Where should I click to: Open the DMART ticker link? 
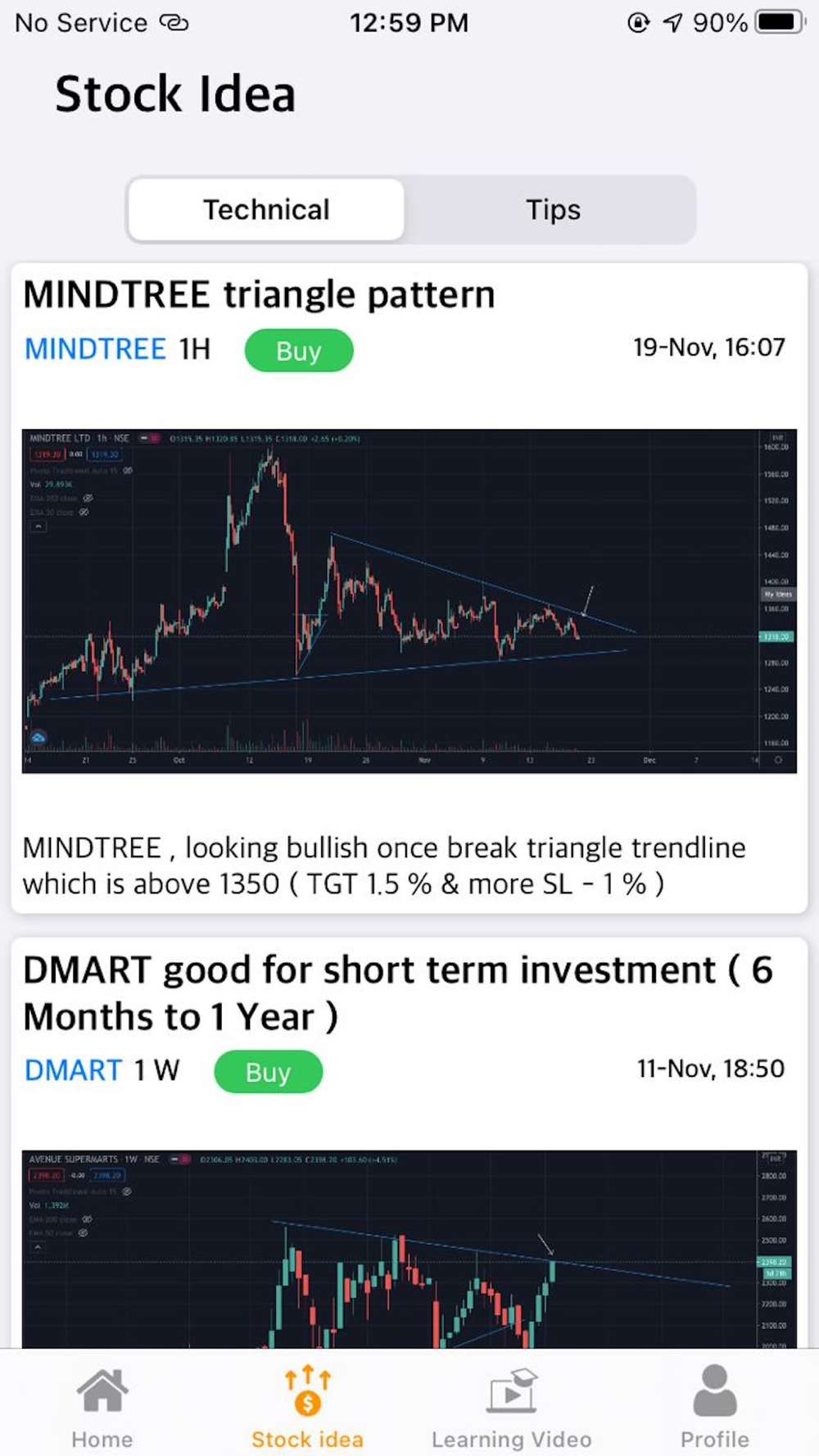tap(73, 1070)
